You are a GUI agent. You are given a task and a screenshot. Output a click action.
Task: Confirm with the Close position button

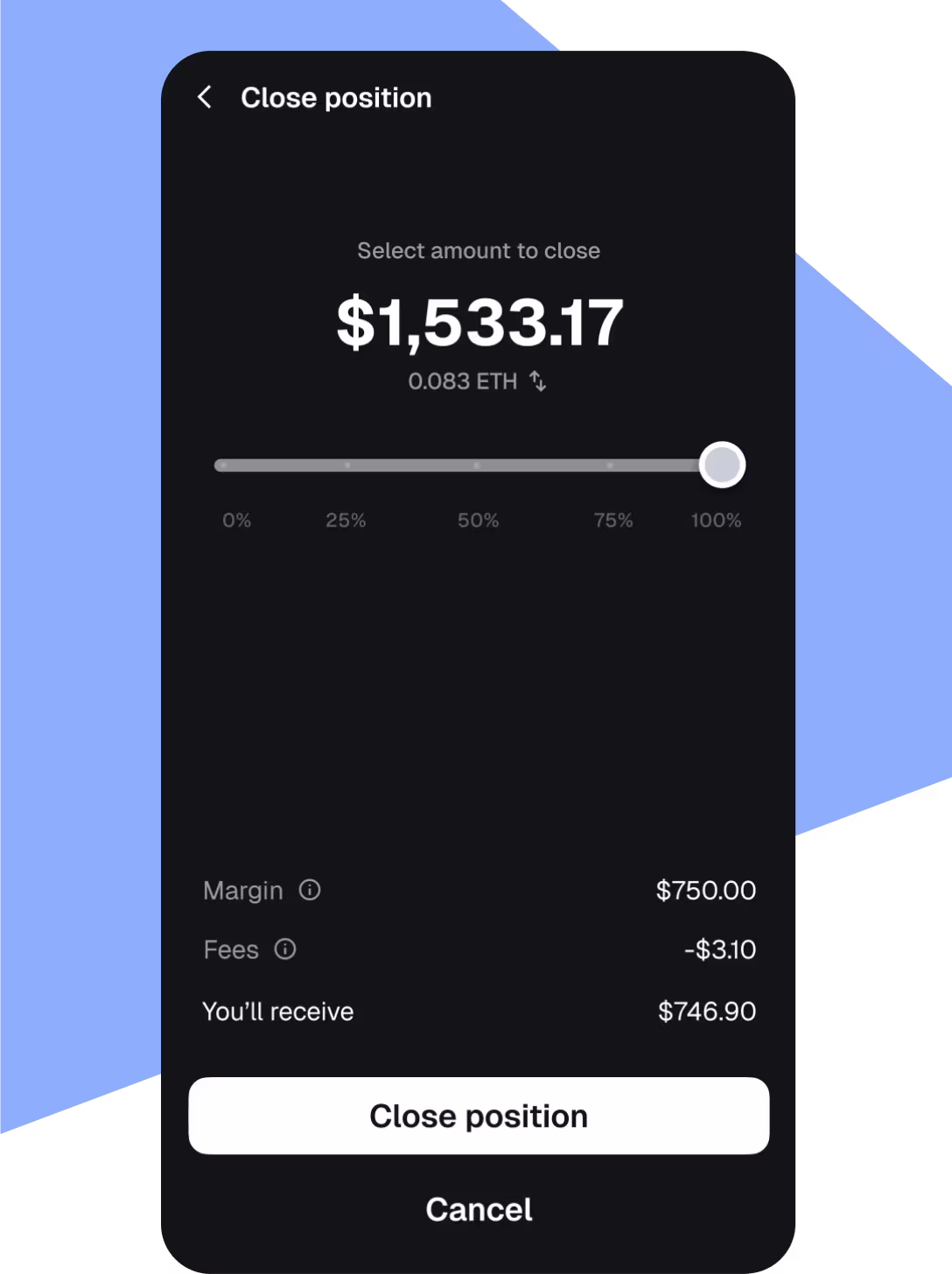[479, 1116]
